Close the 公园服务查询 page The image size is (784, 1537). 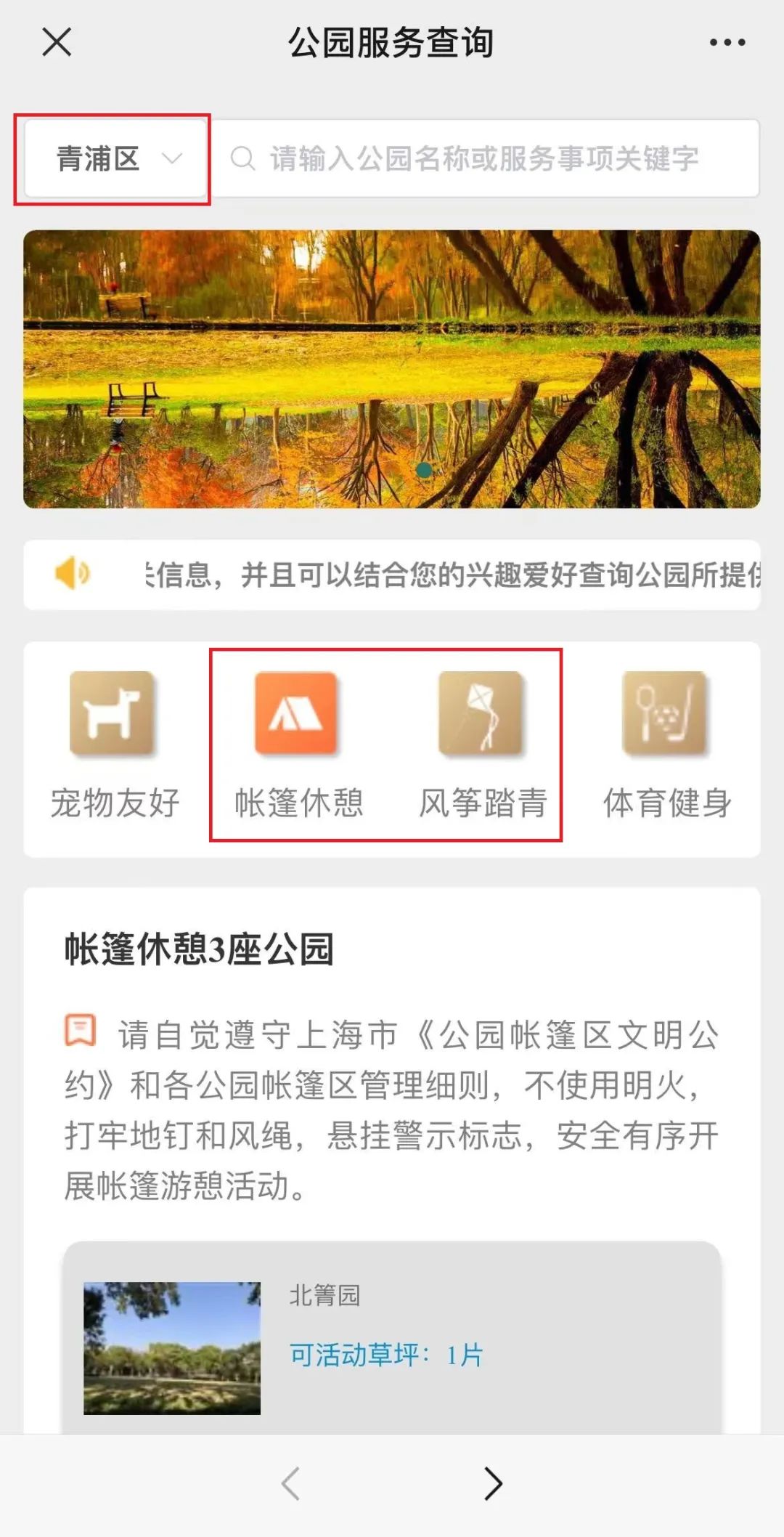[x=57, y=42]
